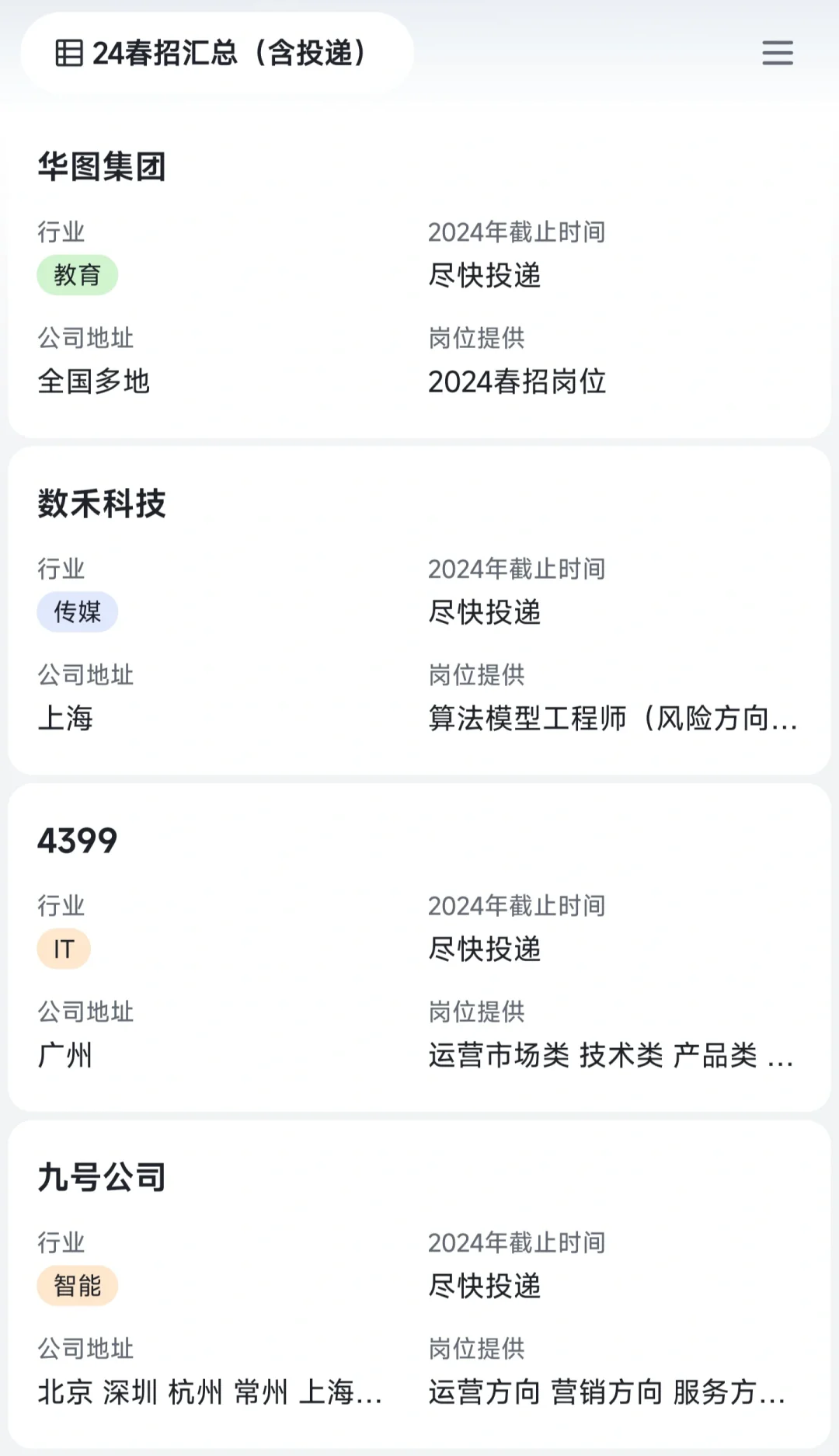Viewport: 839px width, 1456px height.
Task: Open the hamburger menu
Action: 777,53
